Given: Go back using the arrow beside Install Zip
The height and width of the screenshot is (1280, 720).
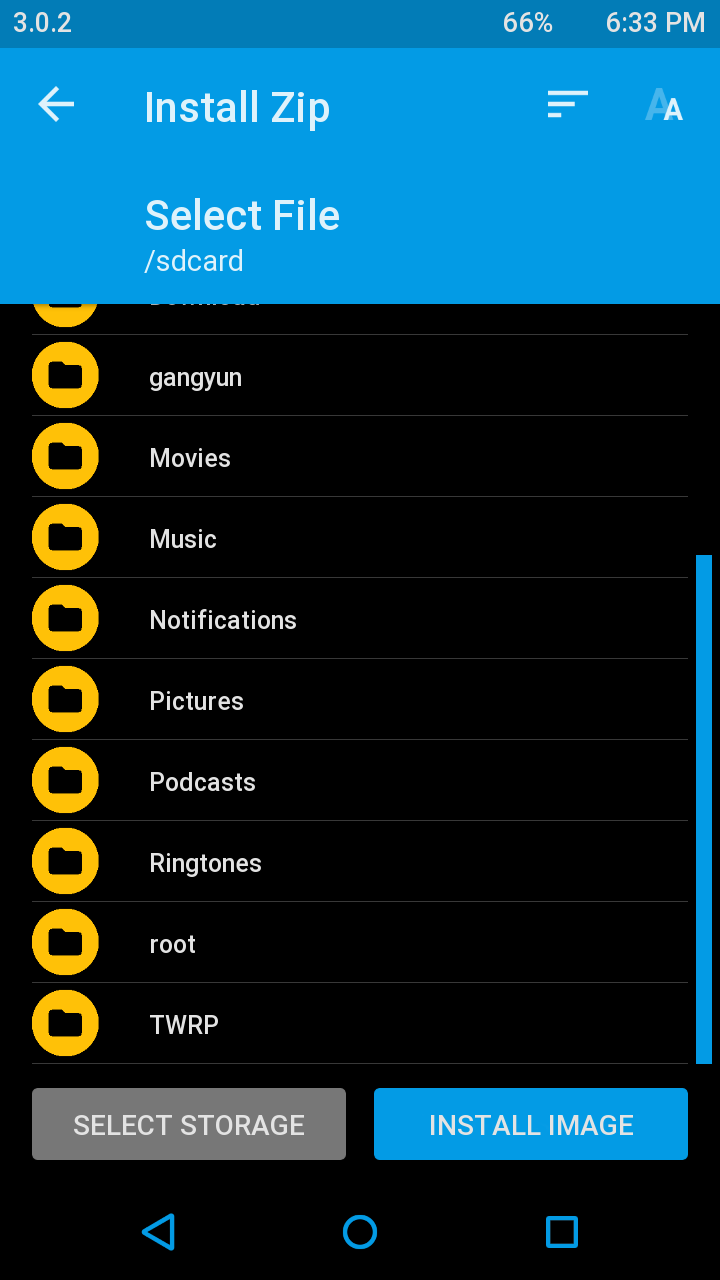Looking at the screenshot, I should click(x=57, y=105).
